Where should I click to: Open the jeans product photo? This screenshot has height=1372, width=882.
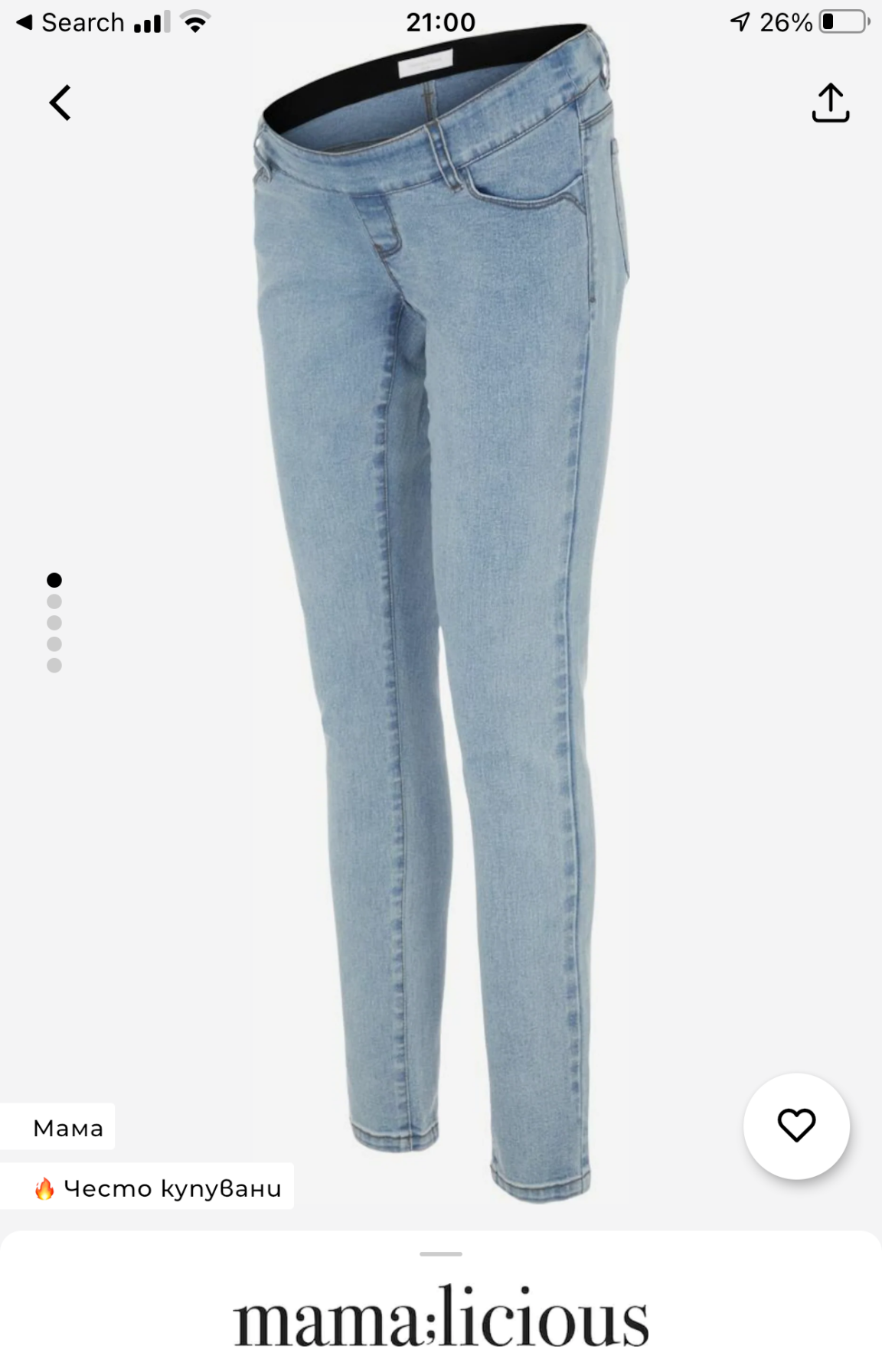pyautogui.click(x=441, y=612)
